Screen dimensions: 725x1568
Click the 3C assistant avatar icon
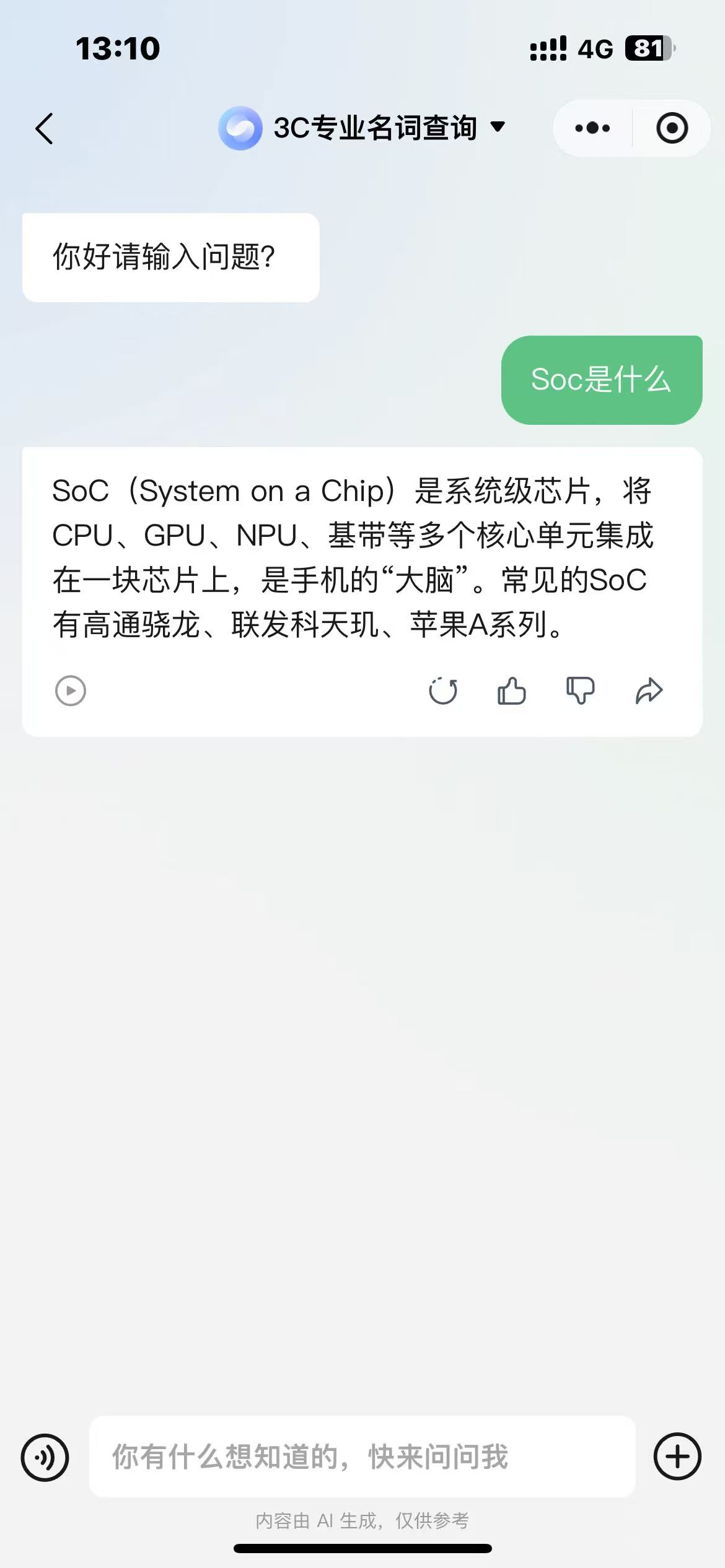(x=240, y=127)
